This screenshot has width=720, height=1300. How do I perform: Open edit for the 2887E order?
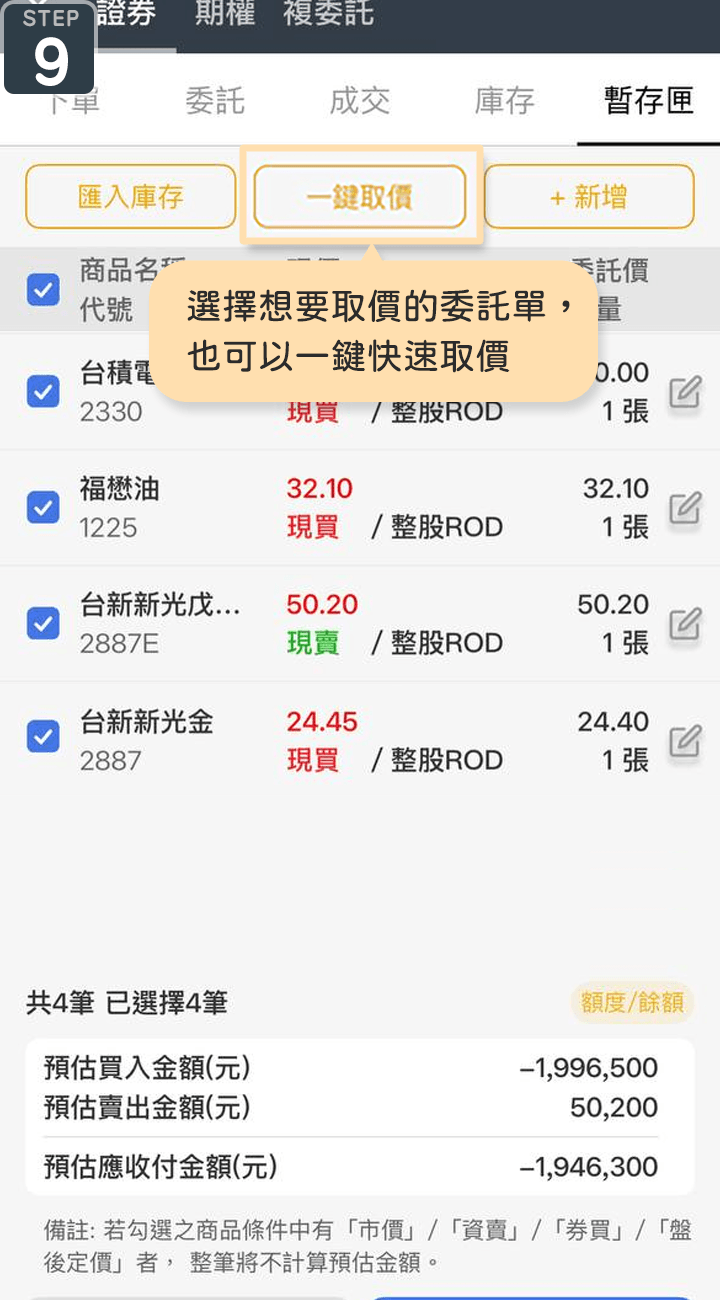tap(685, 625)
